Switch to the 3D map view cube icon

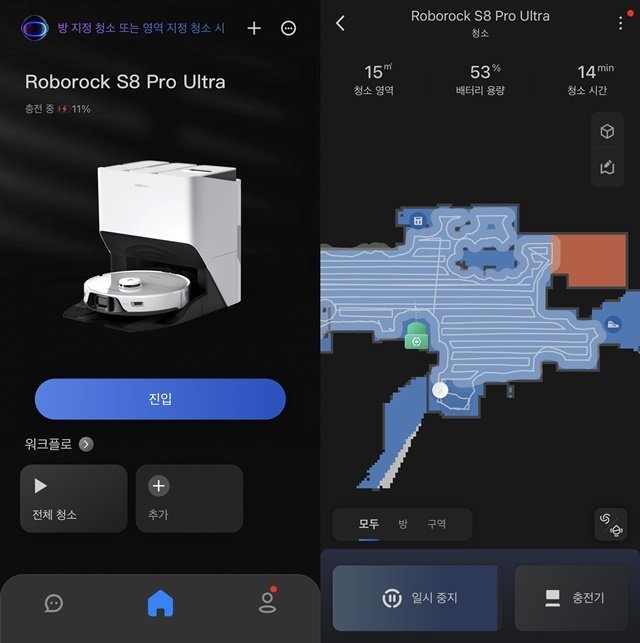(x=607, y=133)
